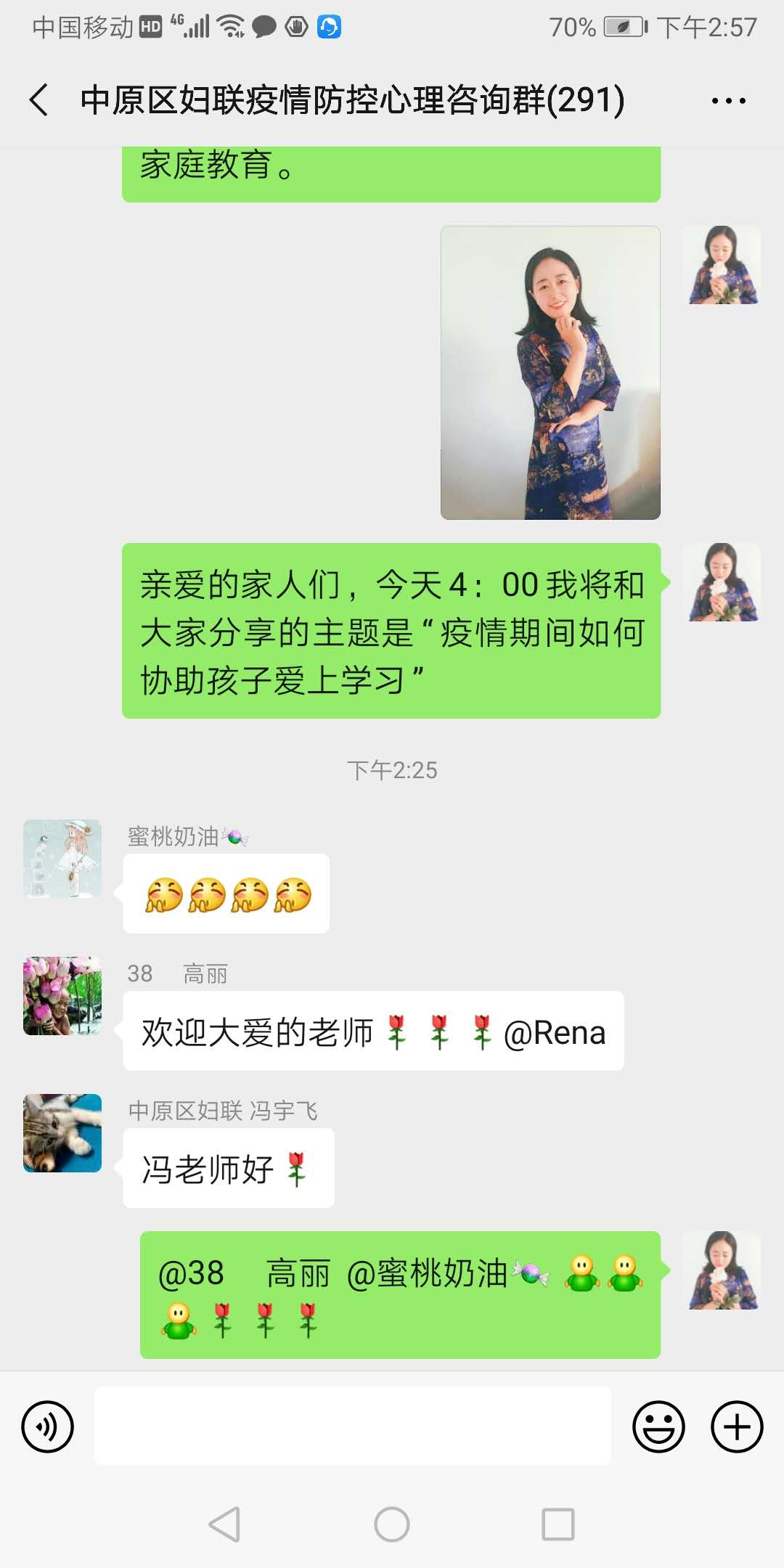This screenshot has width=784, height=1568.
Task: Open the group chat options menu
Action: click(728, 101)
